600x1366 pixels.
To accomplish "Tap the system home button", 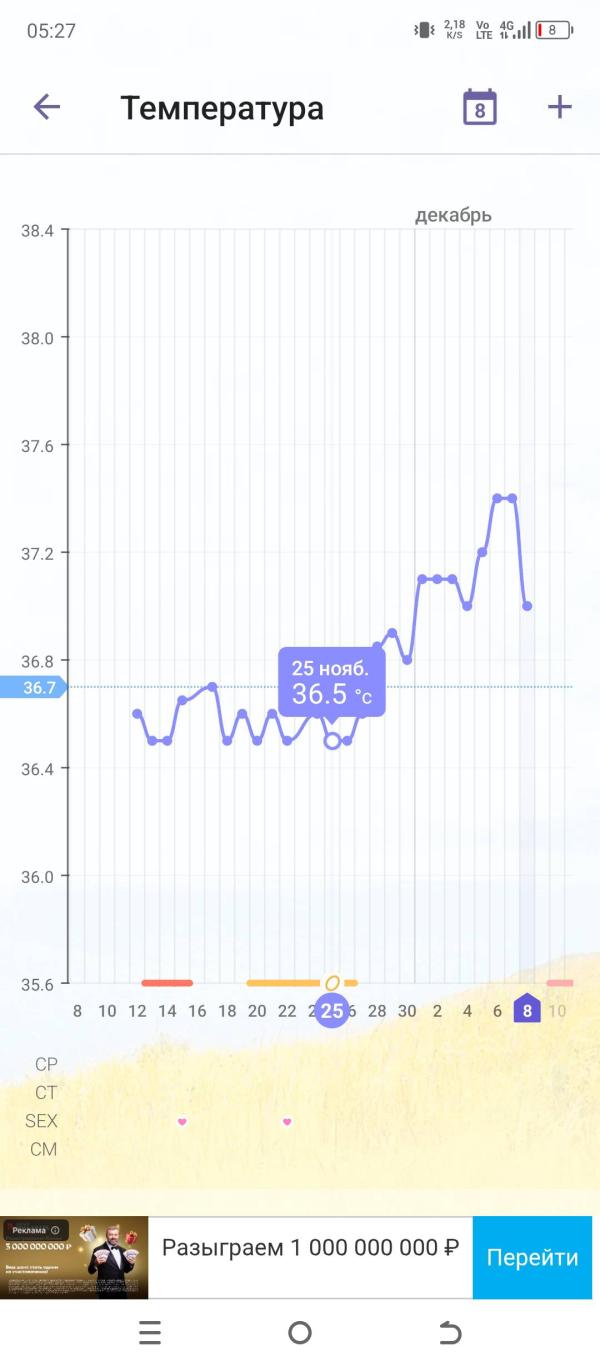I will coord(300,1332).
